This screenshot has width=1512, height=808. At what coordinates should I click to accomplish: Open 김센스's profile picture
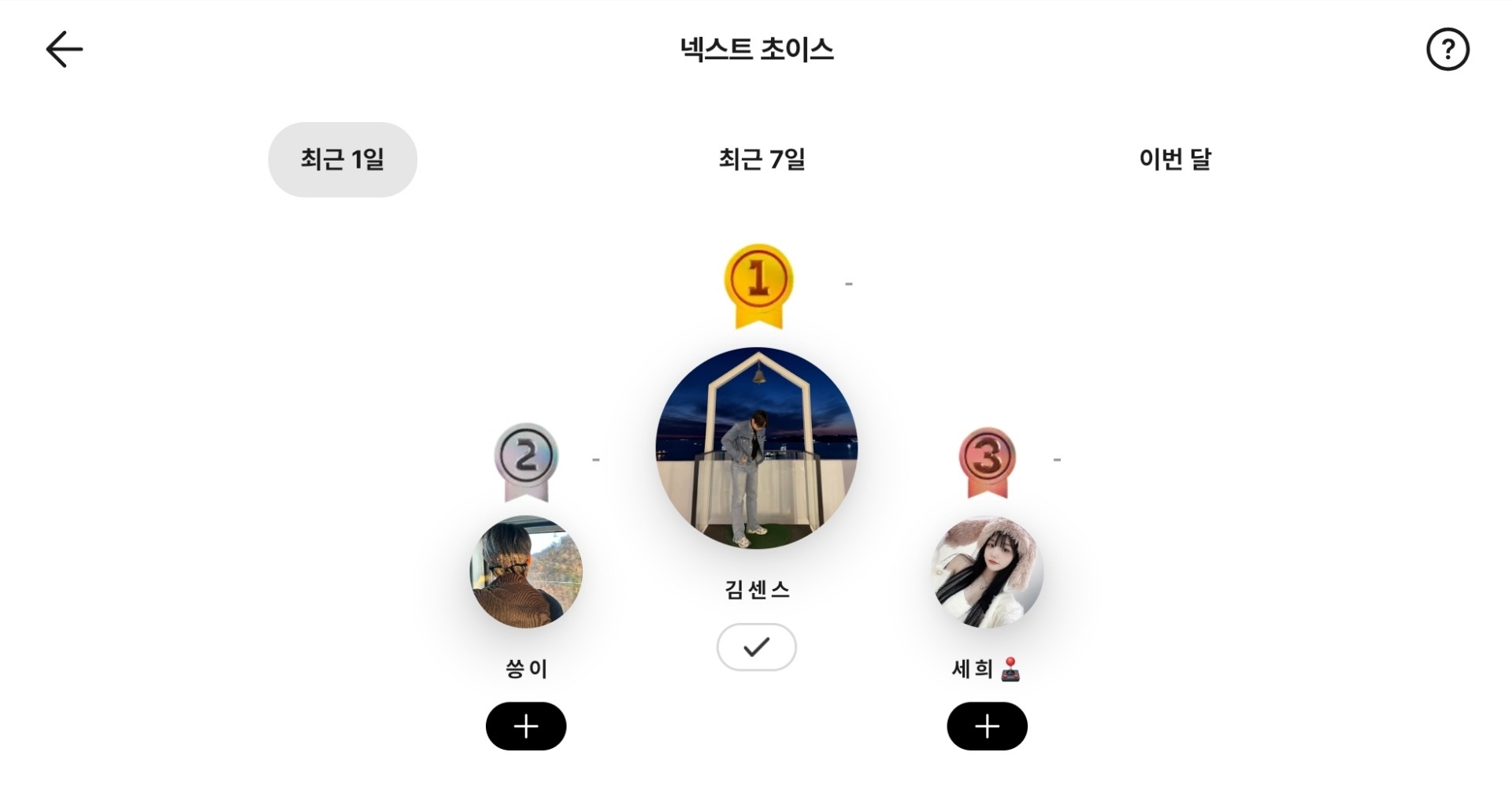coord(757,448)
